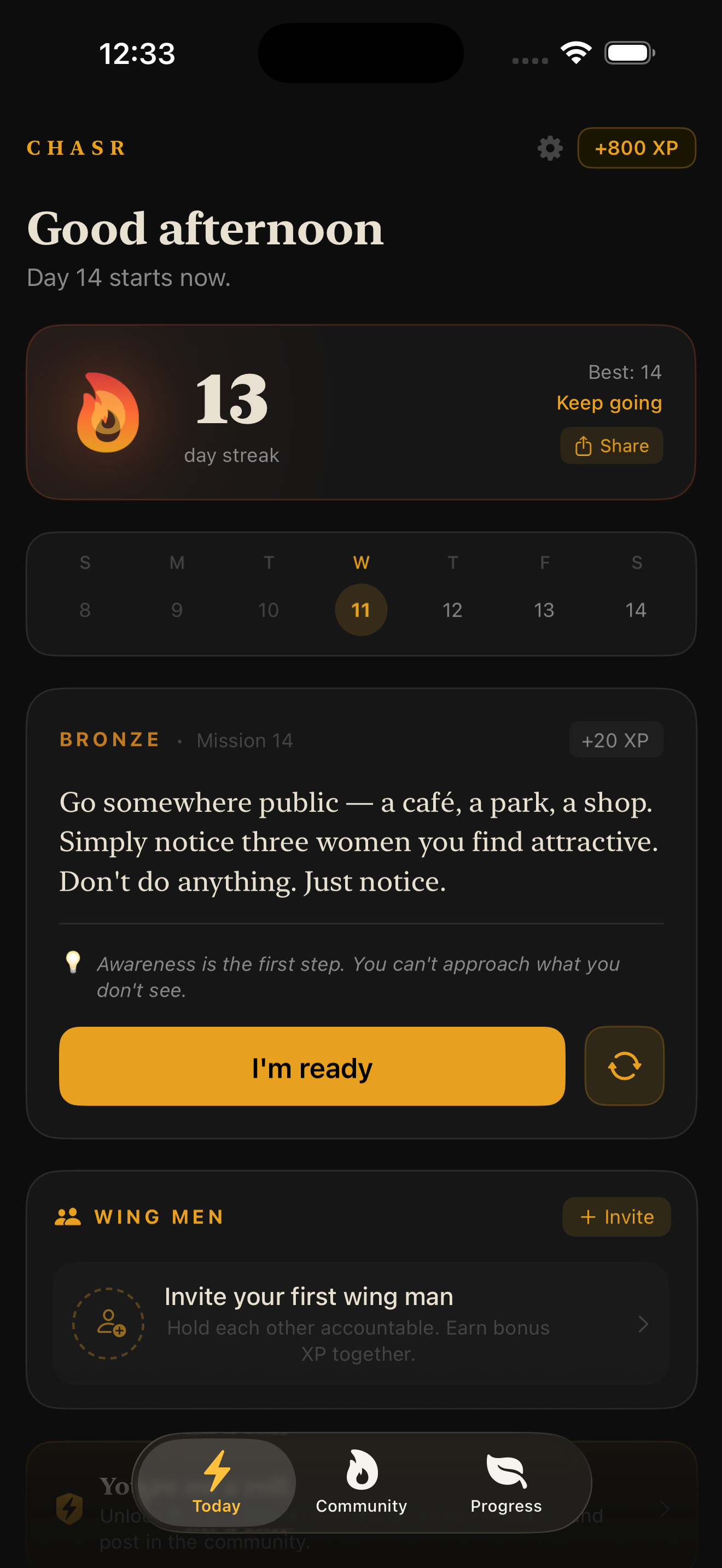The height and width of the screenshot is (1568, 722).
Task: Choose Friday 13 in the week calendar
Action: tap(544, 609)
